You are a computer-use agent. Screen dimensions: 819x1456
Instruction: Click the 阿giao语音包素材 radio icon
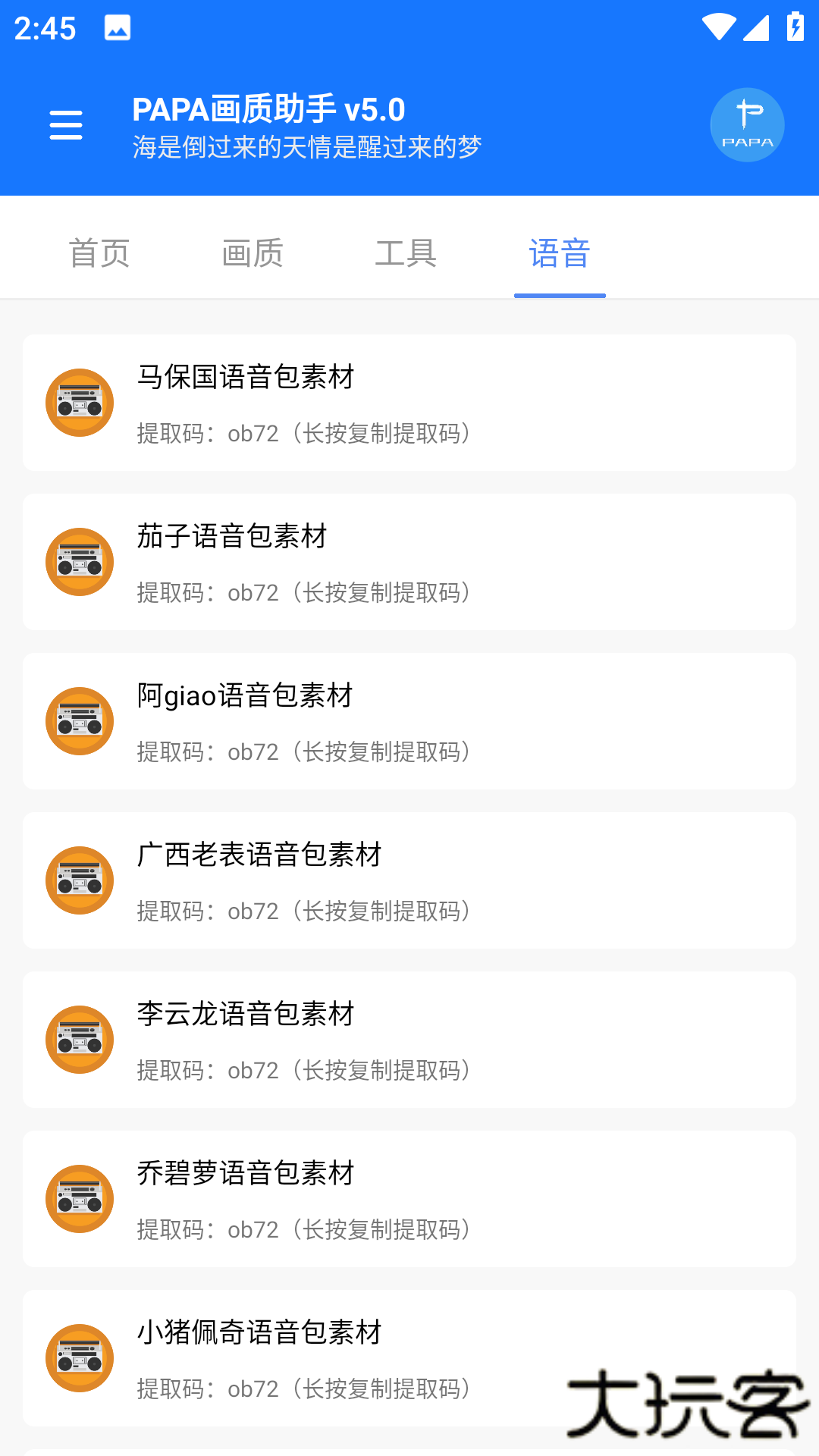point(79,722)
